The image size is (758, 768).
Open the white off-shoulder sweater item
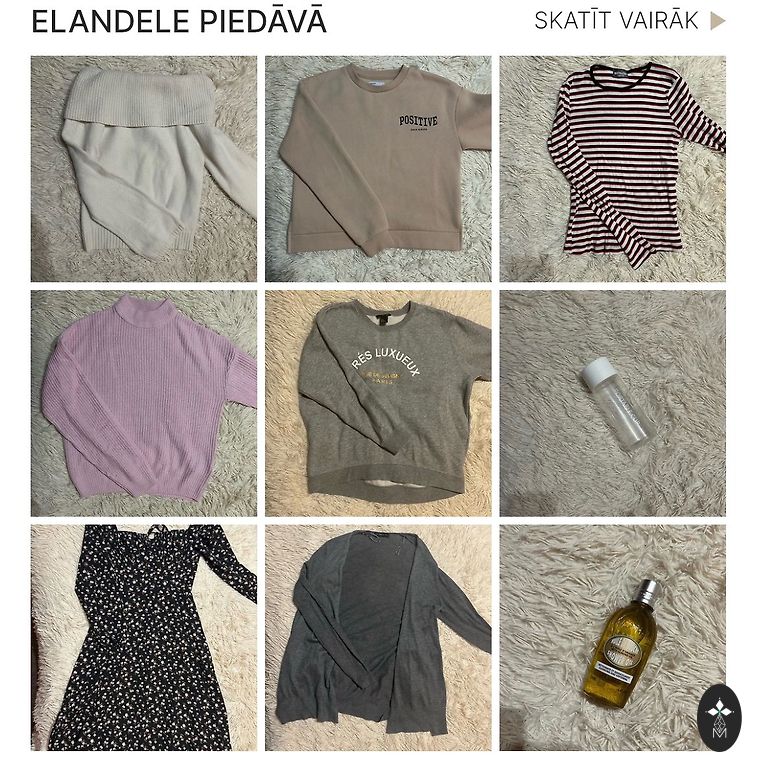pos(143,168)
